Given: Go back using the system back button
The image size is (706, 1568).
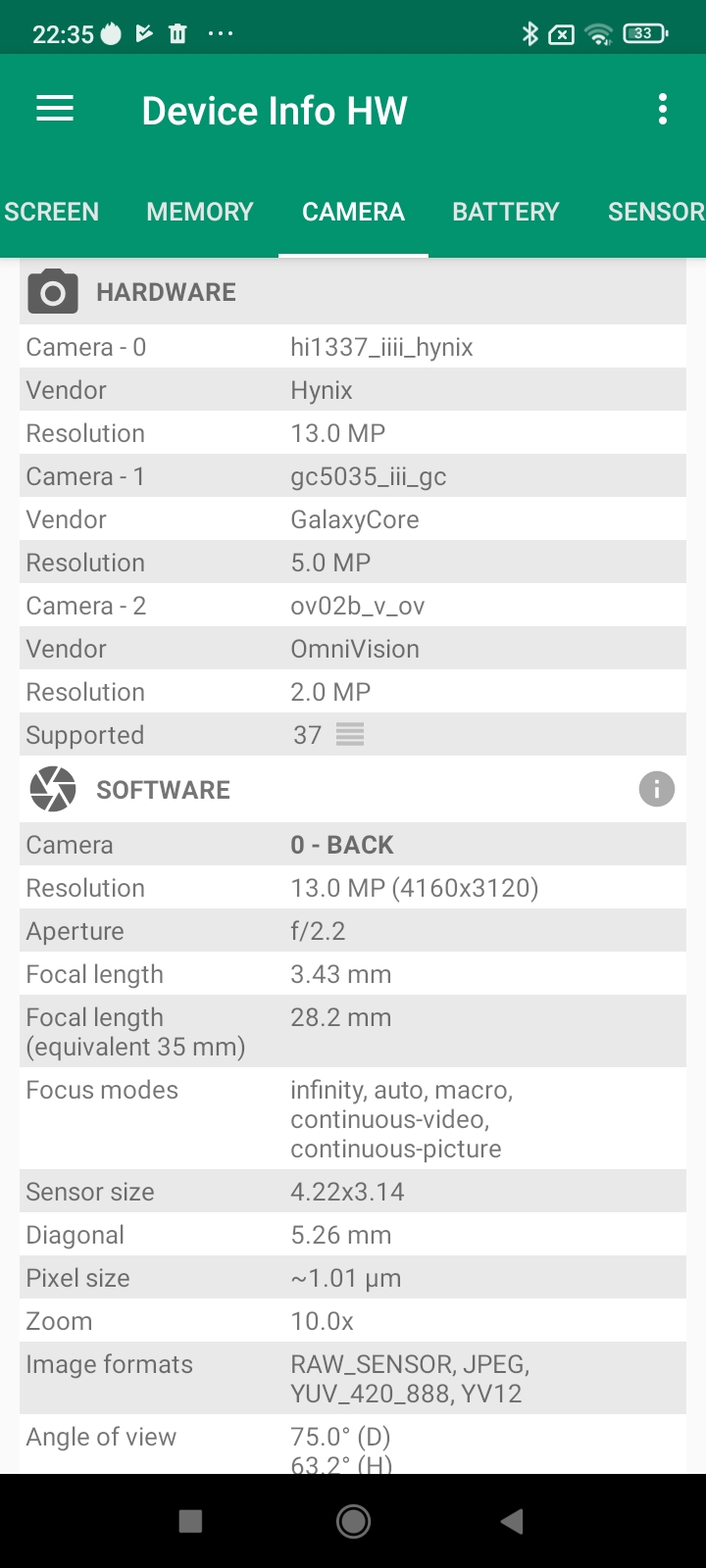Looking at the screenshot, I should [511, 1520].
